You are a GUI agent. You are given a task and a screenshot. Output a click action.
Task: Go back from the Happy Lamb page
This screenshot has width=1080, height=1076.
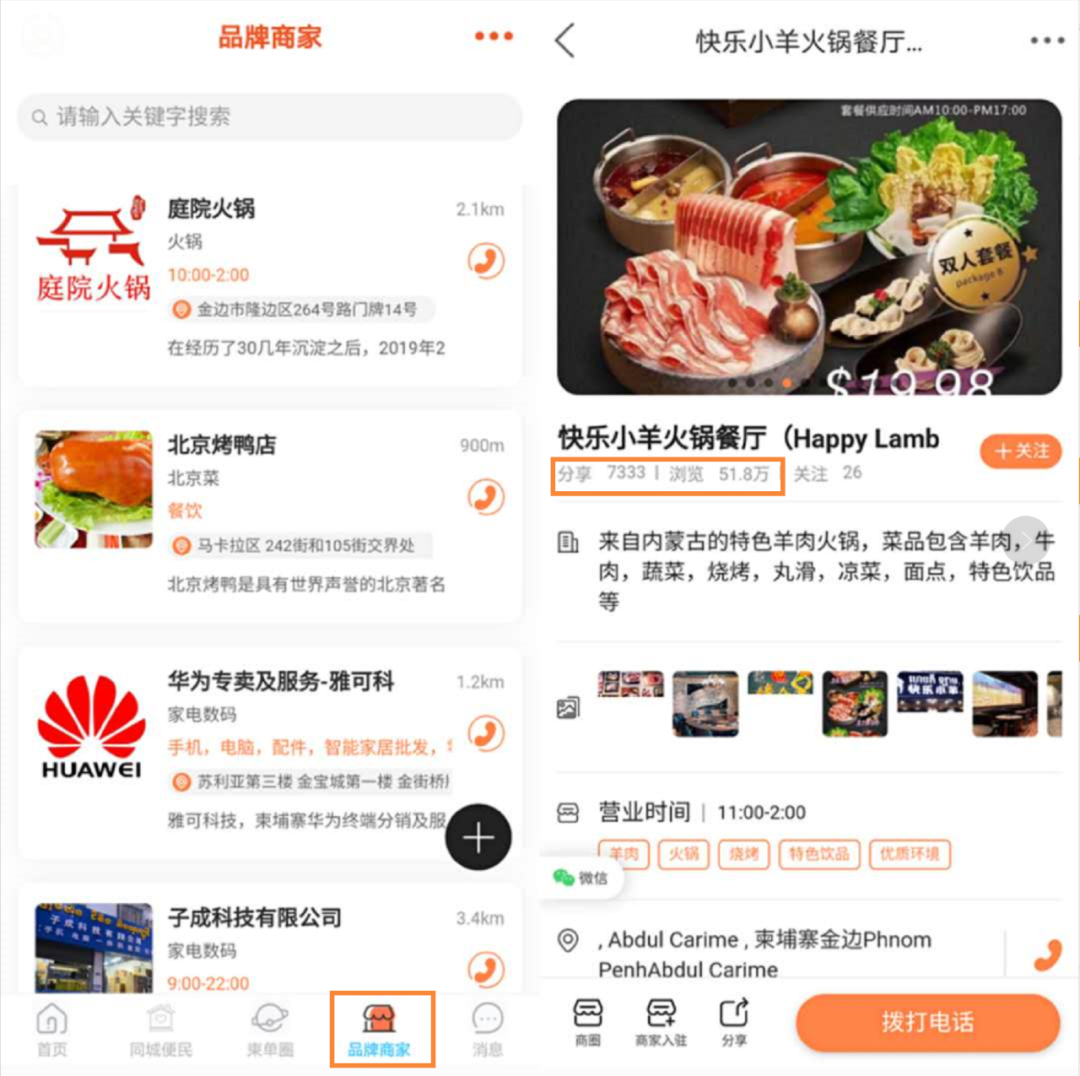pos(565,41)
